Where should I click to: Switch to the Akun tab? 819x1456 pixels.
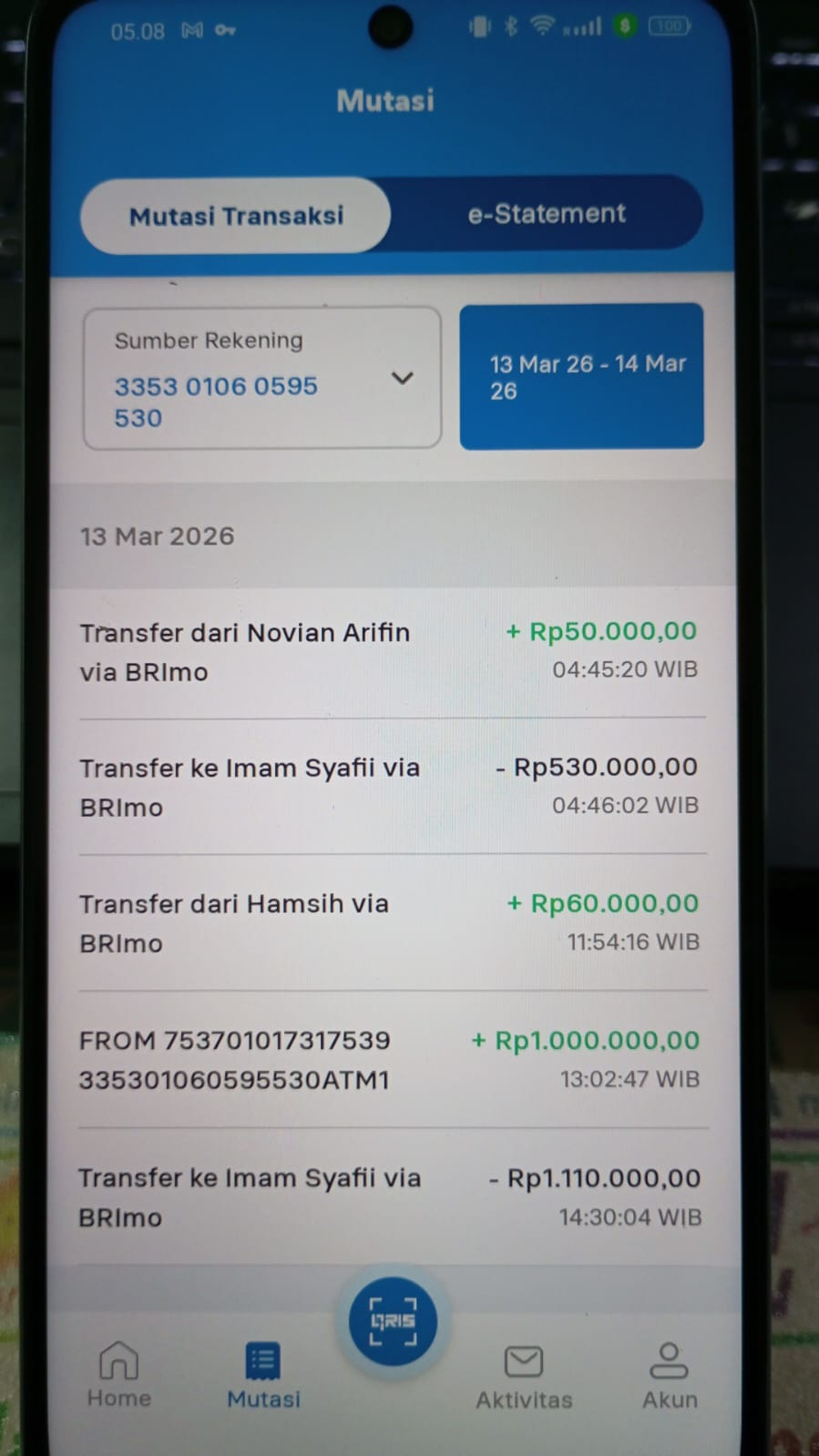[670, 1376]
